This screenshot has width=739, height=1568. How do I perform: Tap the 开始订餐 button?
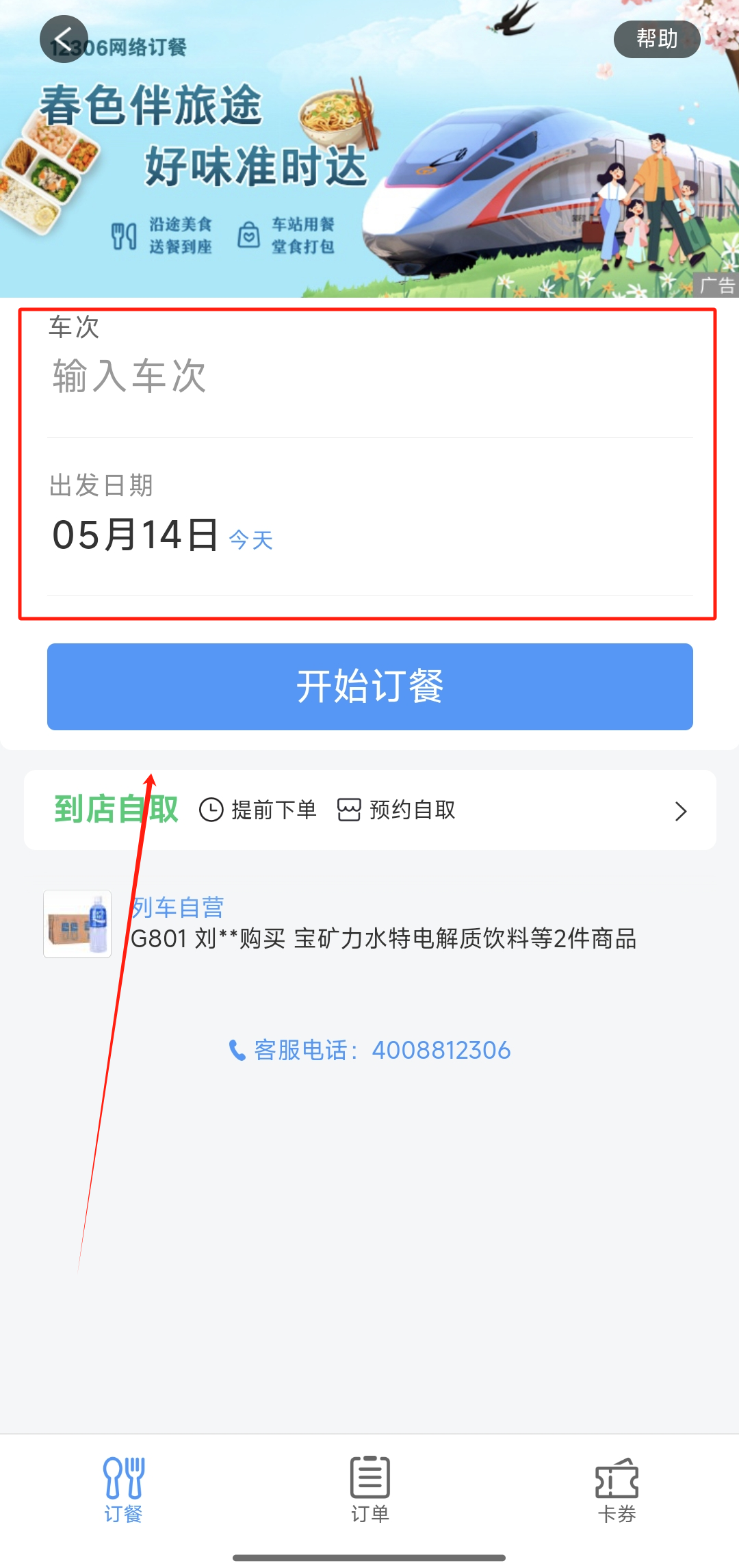369,686
